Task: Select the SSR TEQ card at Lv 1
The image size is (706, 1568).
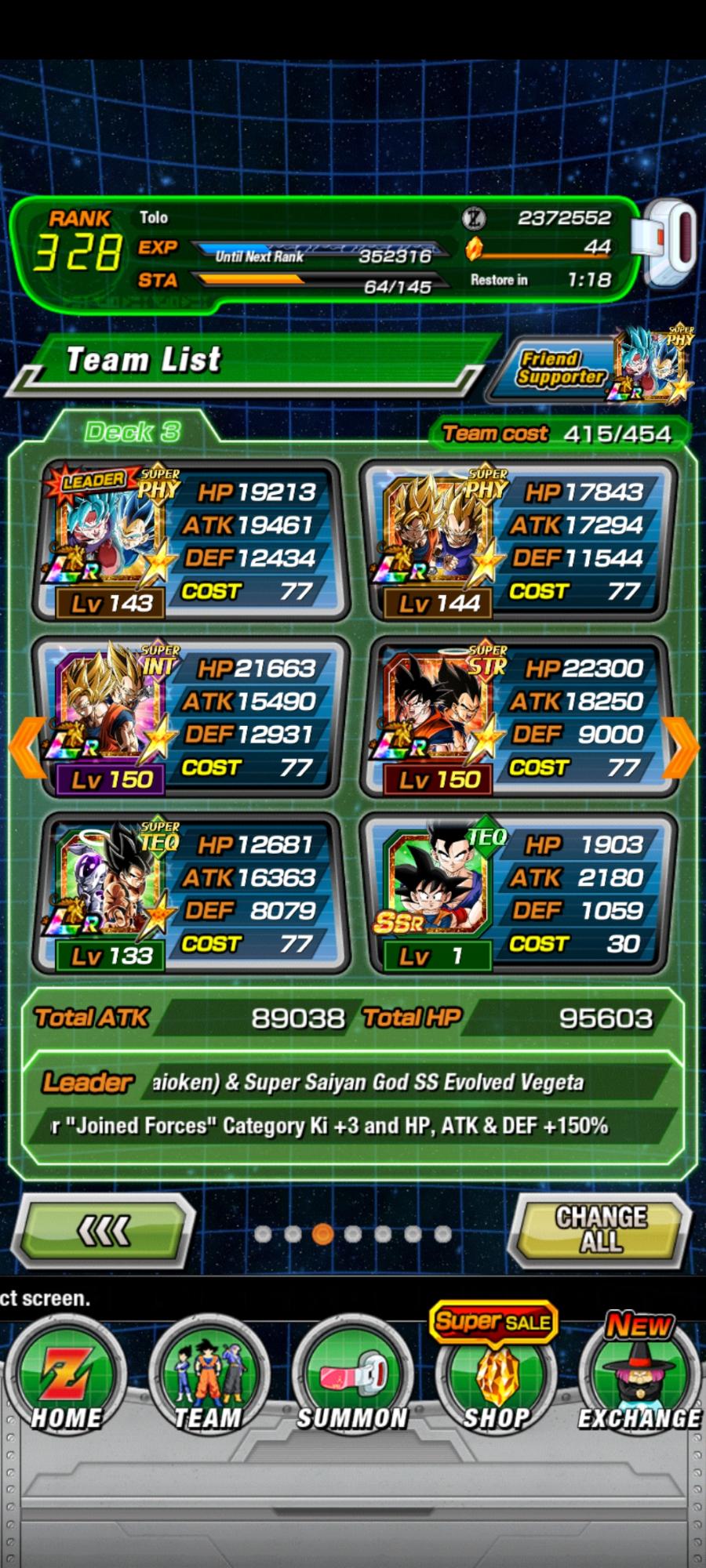Action: [516, 894]
